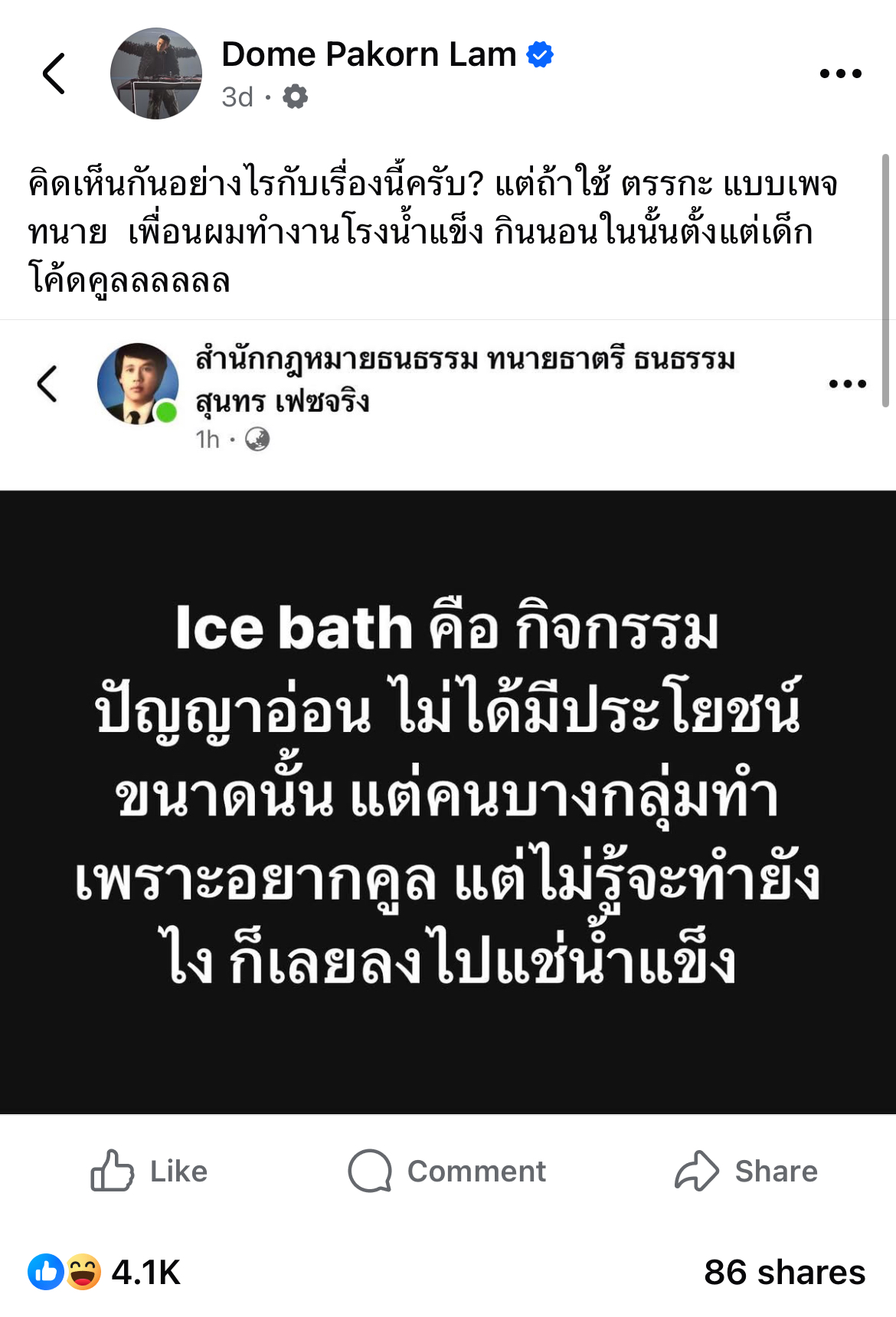The image size is (896, 1317).
Task: Like this post
Action: point(149,1171)
